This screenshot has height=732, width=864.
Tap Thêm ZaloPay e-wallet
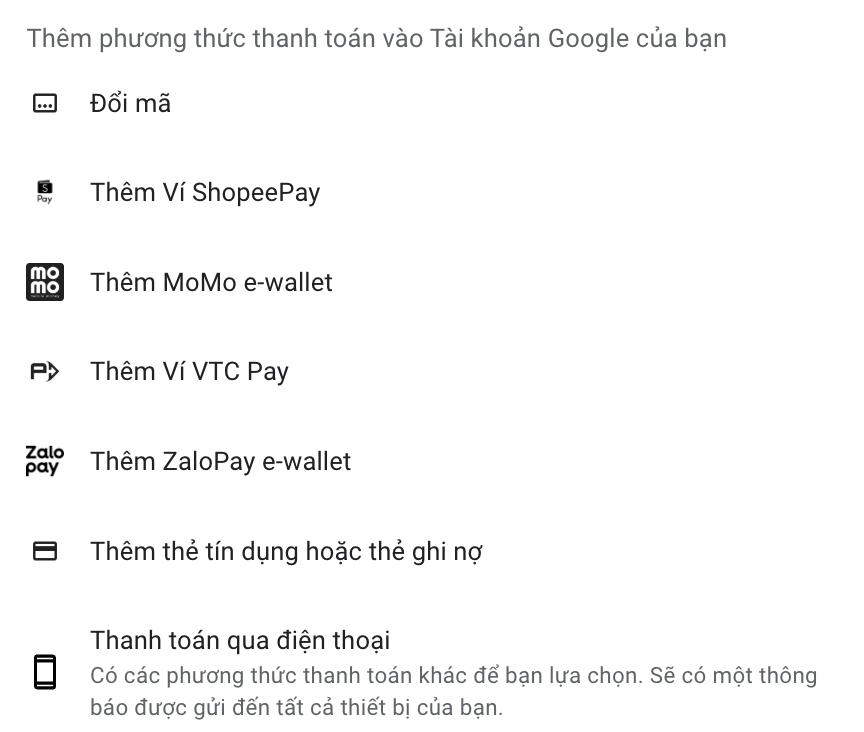[220, 461]
